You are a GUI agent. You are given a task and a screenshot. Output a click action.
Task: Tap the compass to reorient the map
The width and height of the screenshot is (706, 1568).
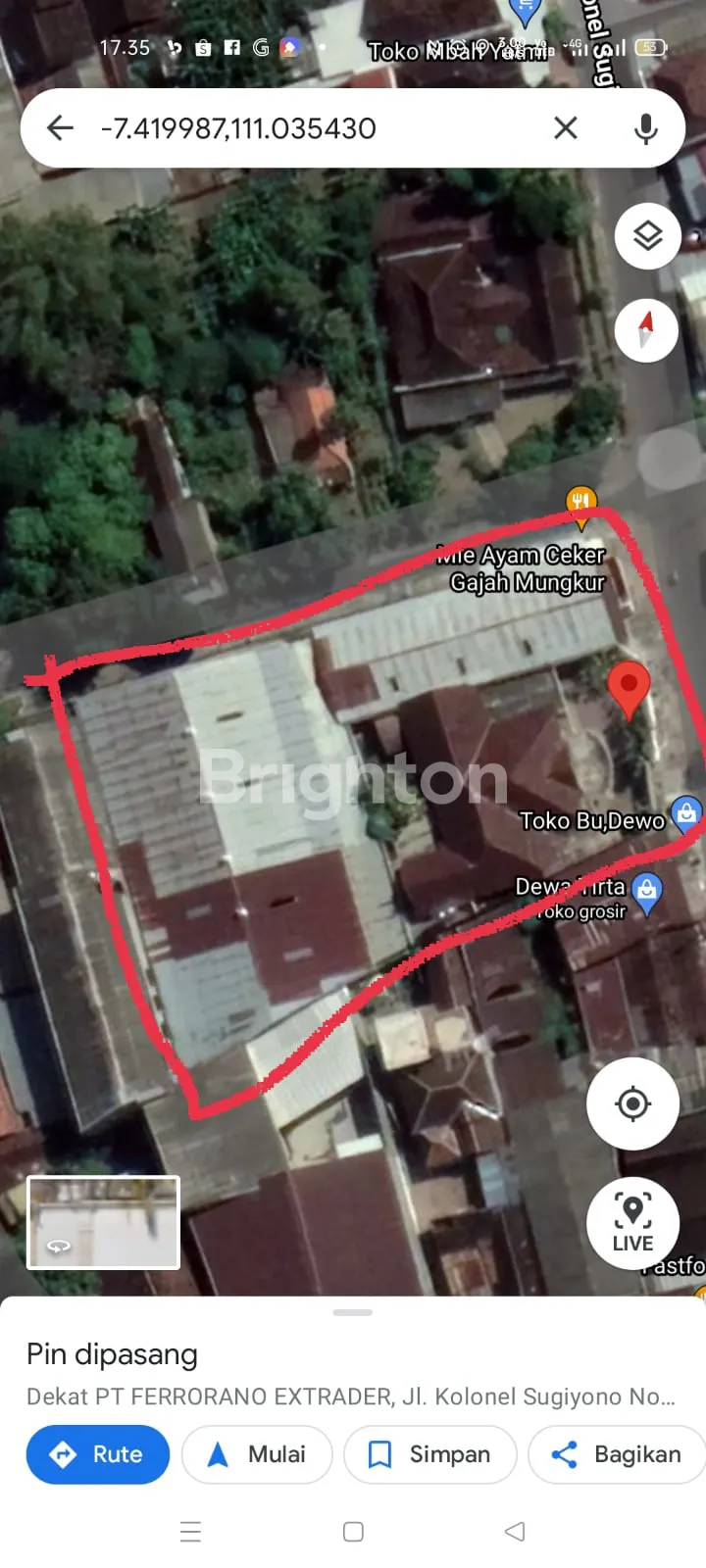(646, 329)
